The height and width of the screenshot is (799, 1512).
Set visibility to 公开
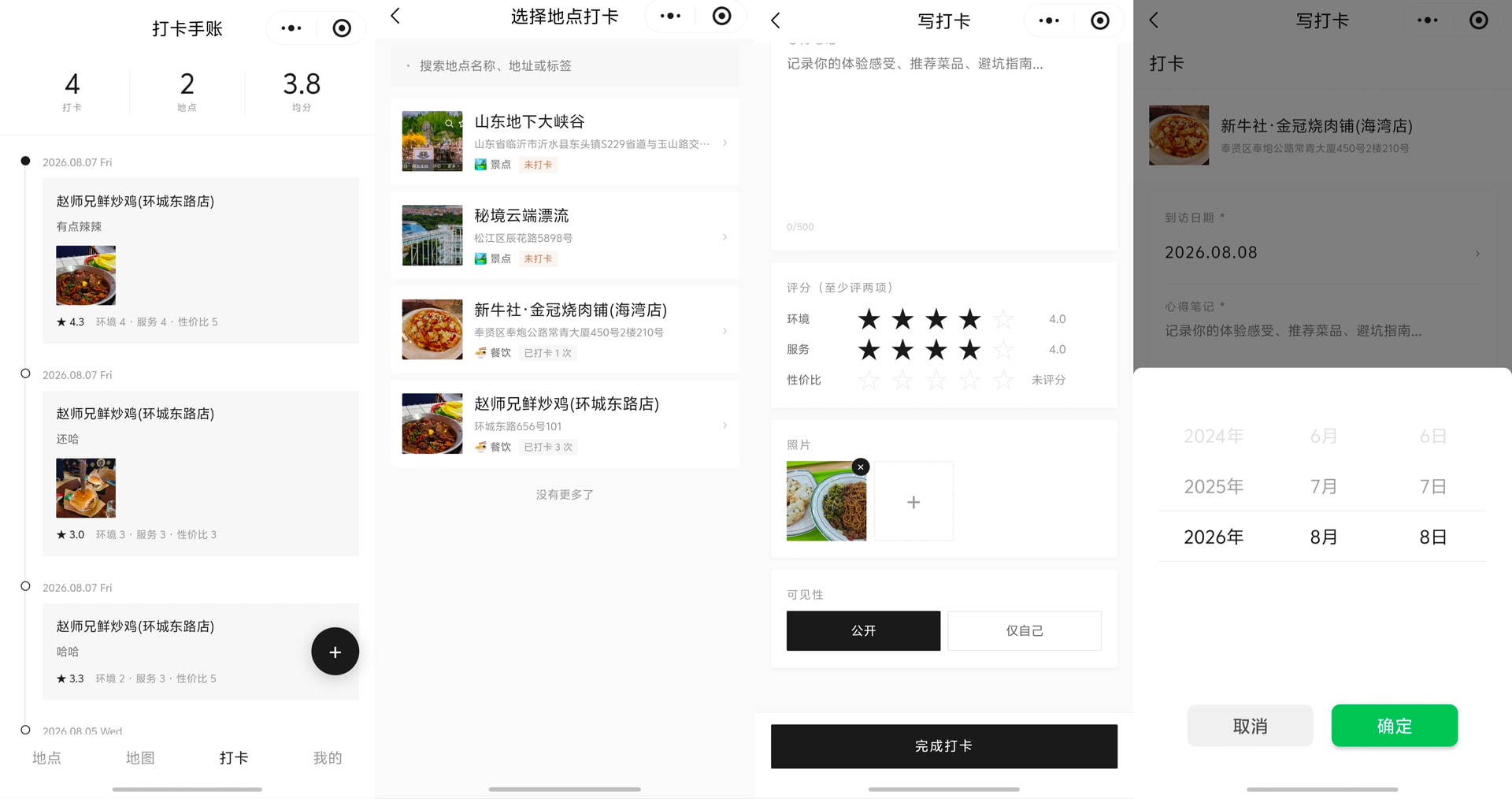tap(863, 630)
